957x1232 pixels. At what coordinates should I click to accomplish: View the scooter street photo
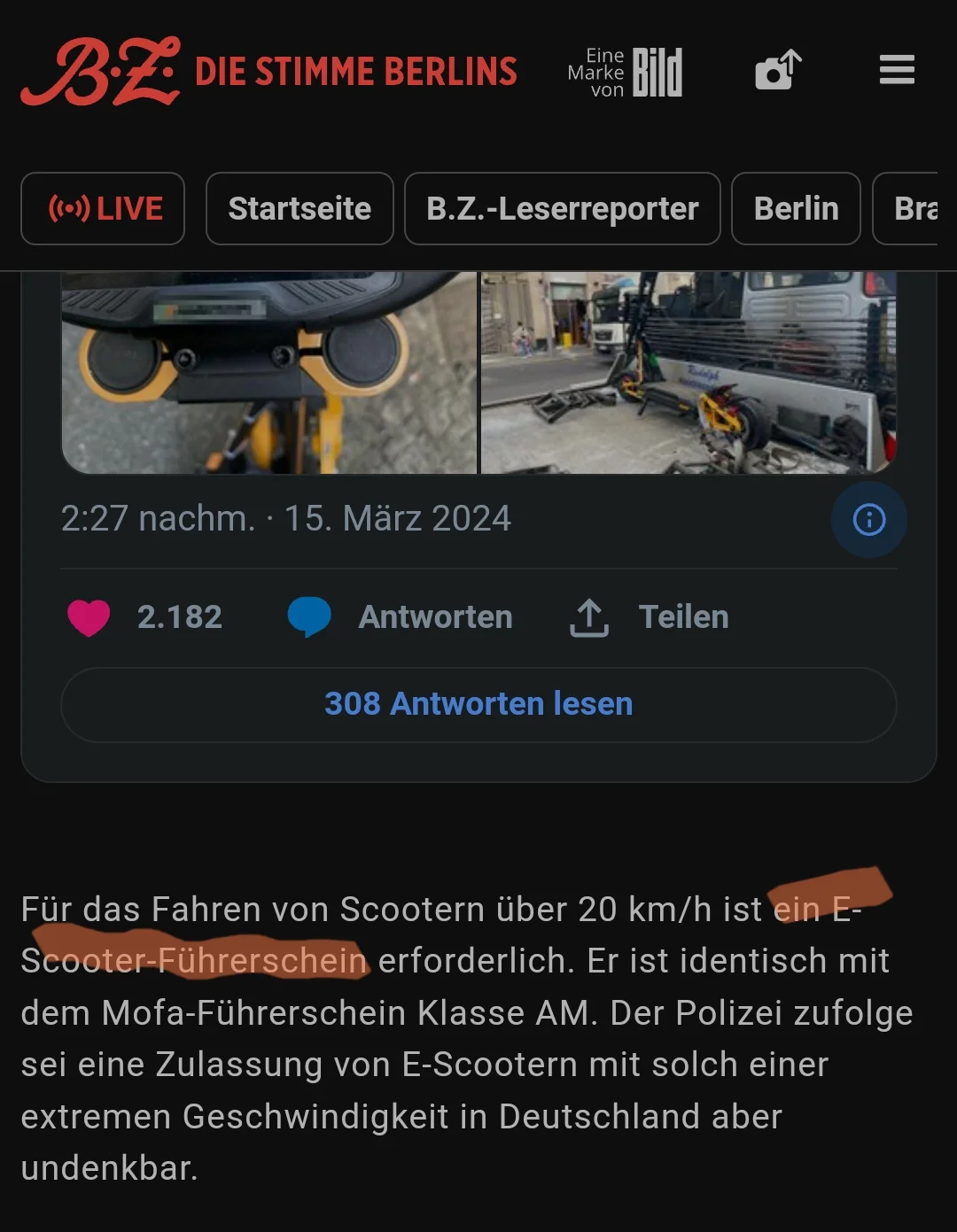[688, 373]
